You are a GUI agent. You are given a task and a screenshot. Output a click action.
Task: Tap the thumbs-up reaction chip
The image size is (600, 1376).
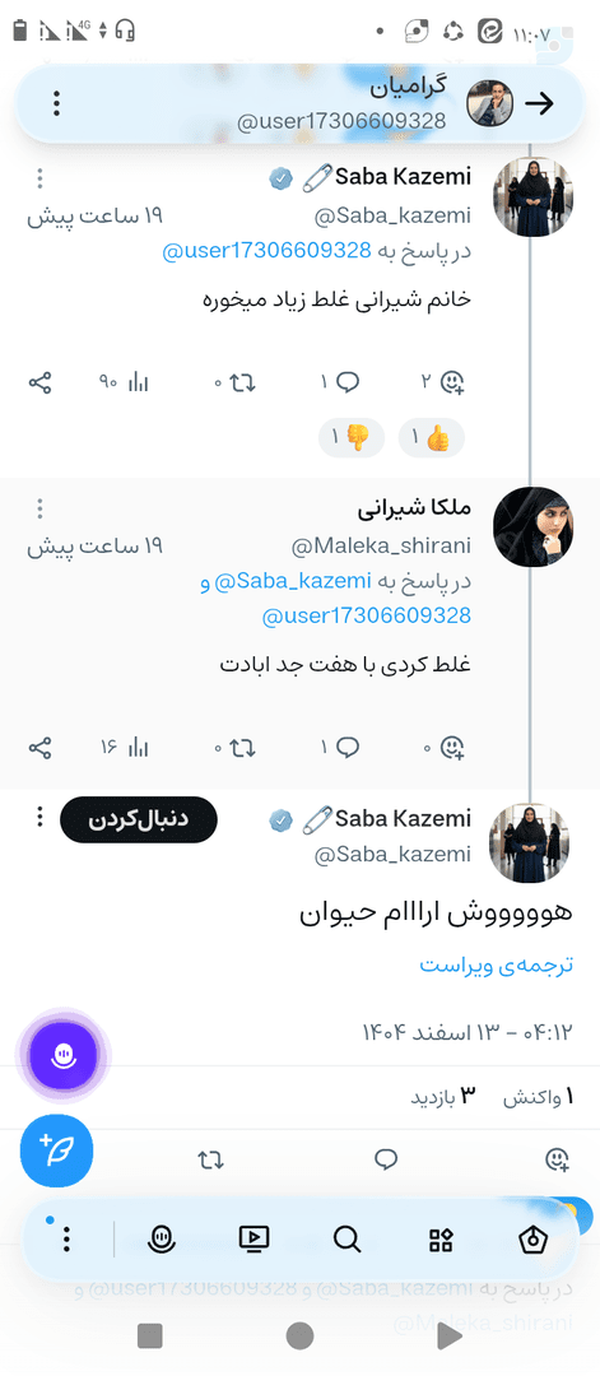[x=431, y=437]
